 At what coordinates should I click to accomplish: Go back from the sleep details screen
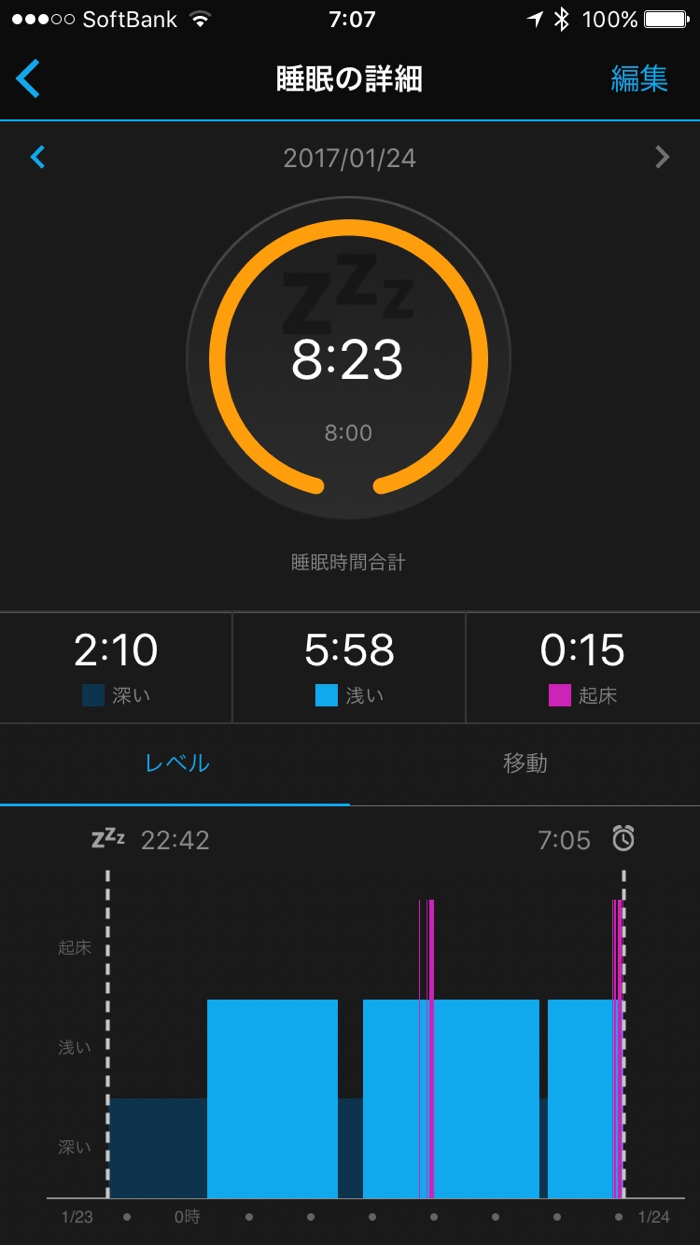[29, 79]
